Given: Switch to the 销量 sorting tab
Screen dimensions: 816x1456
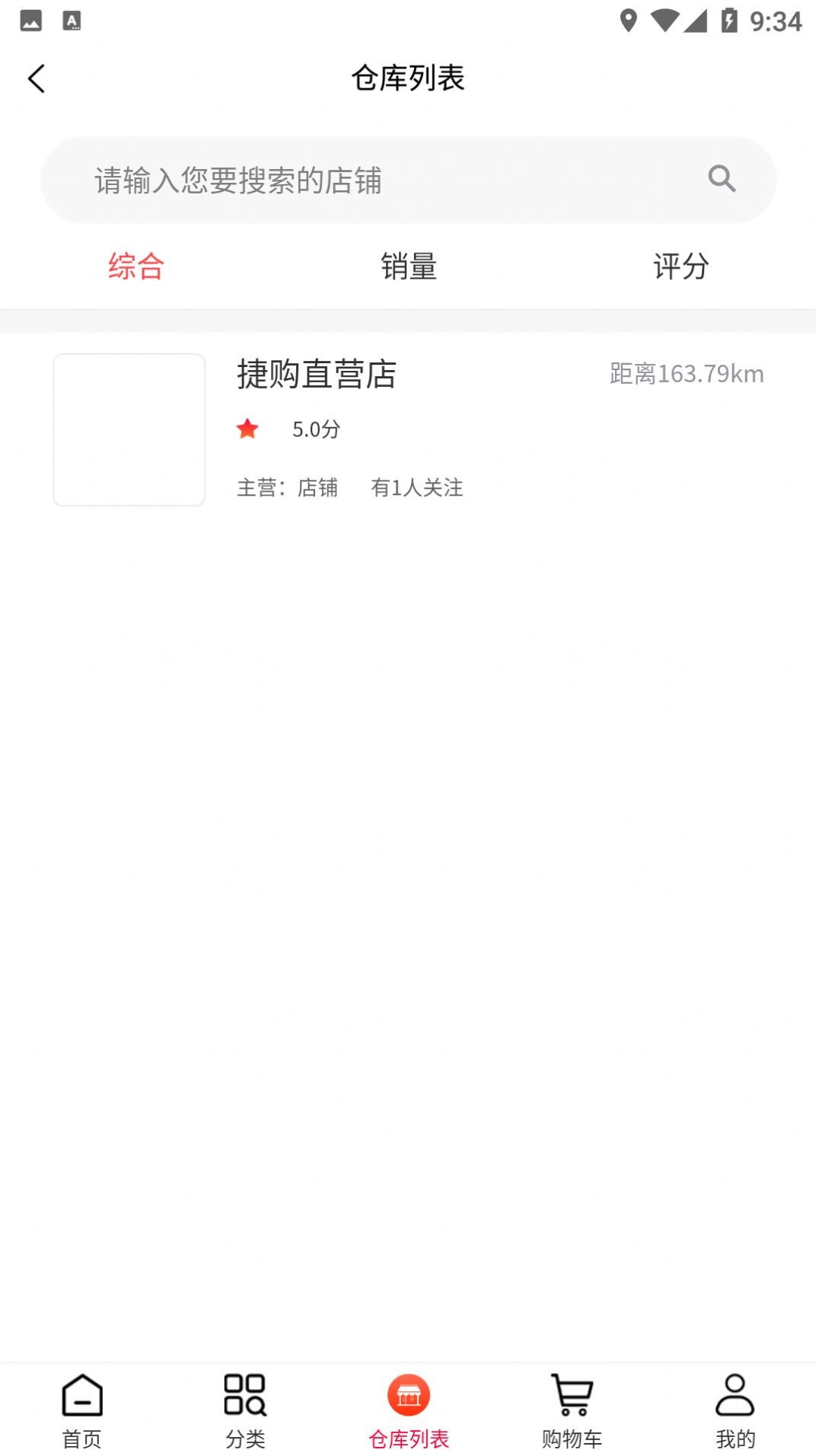Looking at the screenshot, I should (408, 267).
